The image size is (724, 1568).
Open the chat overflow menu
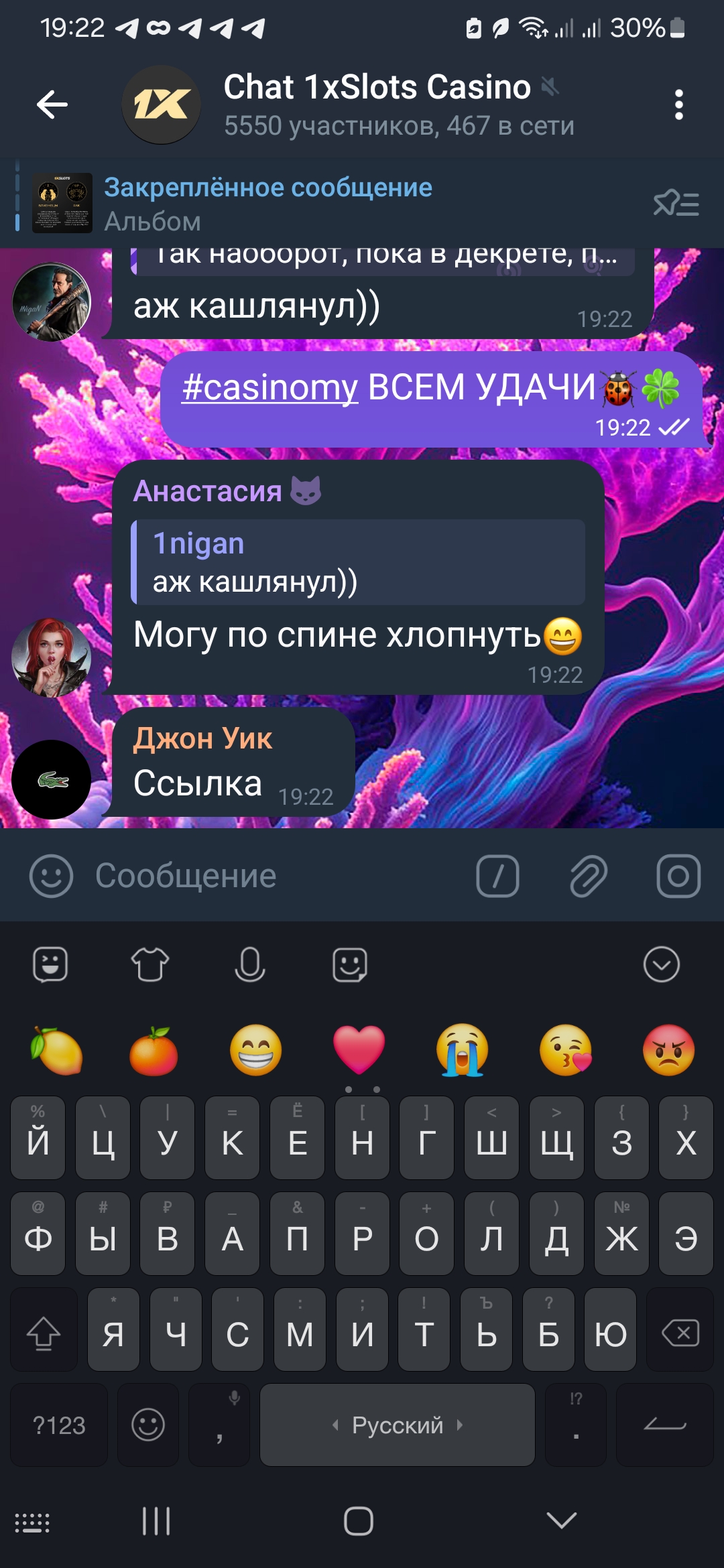(x=678, y=105)
